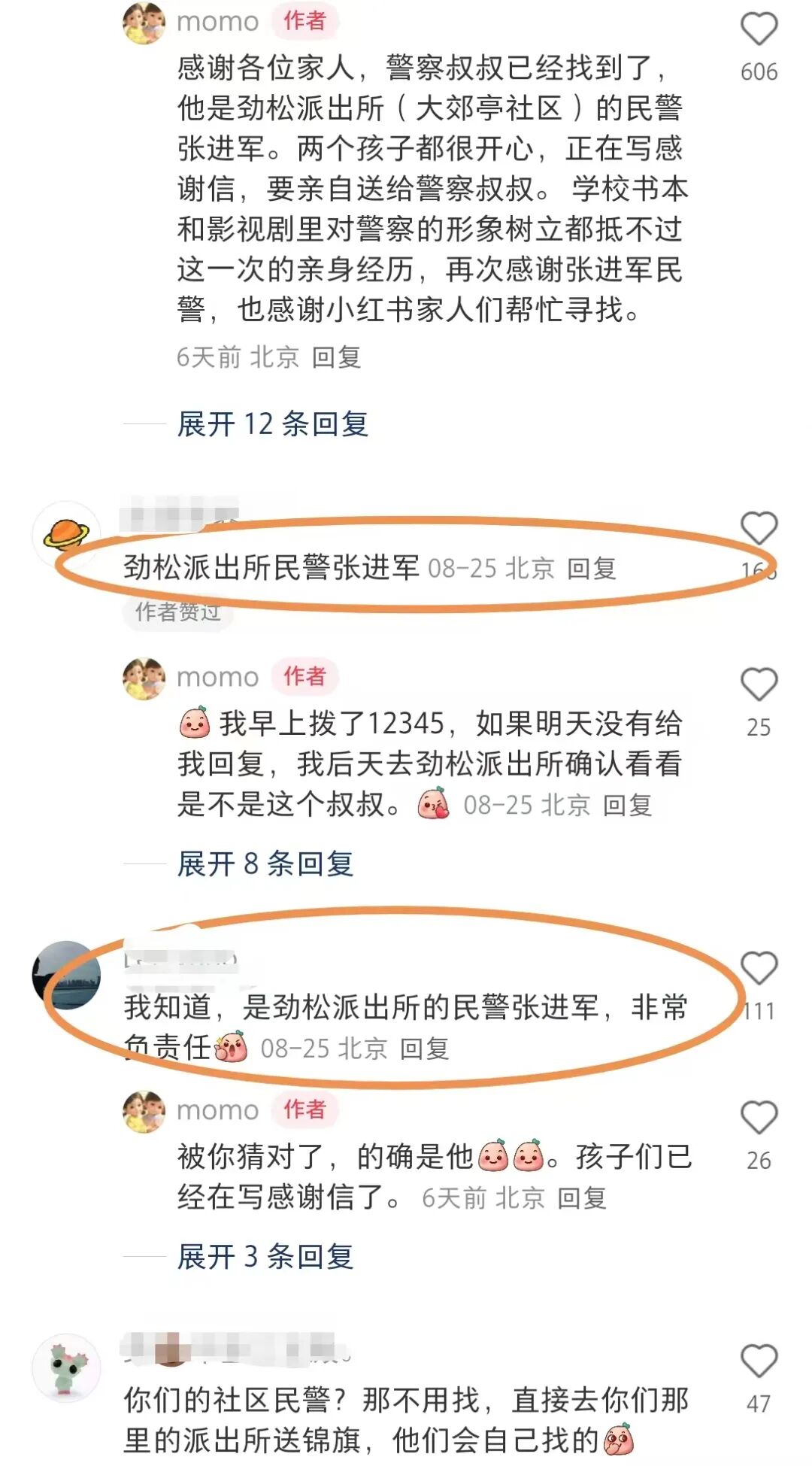Expand the 12 replies
The height and width of the screenshot is (1466, 812).
[272, 424]
